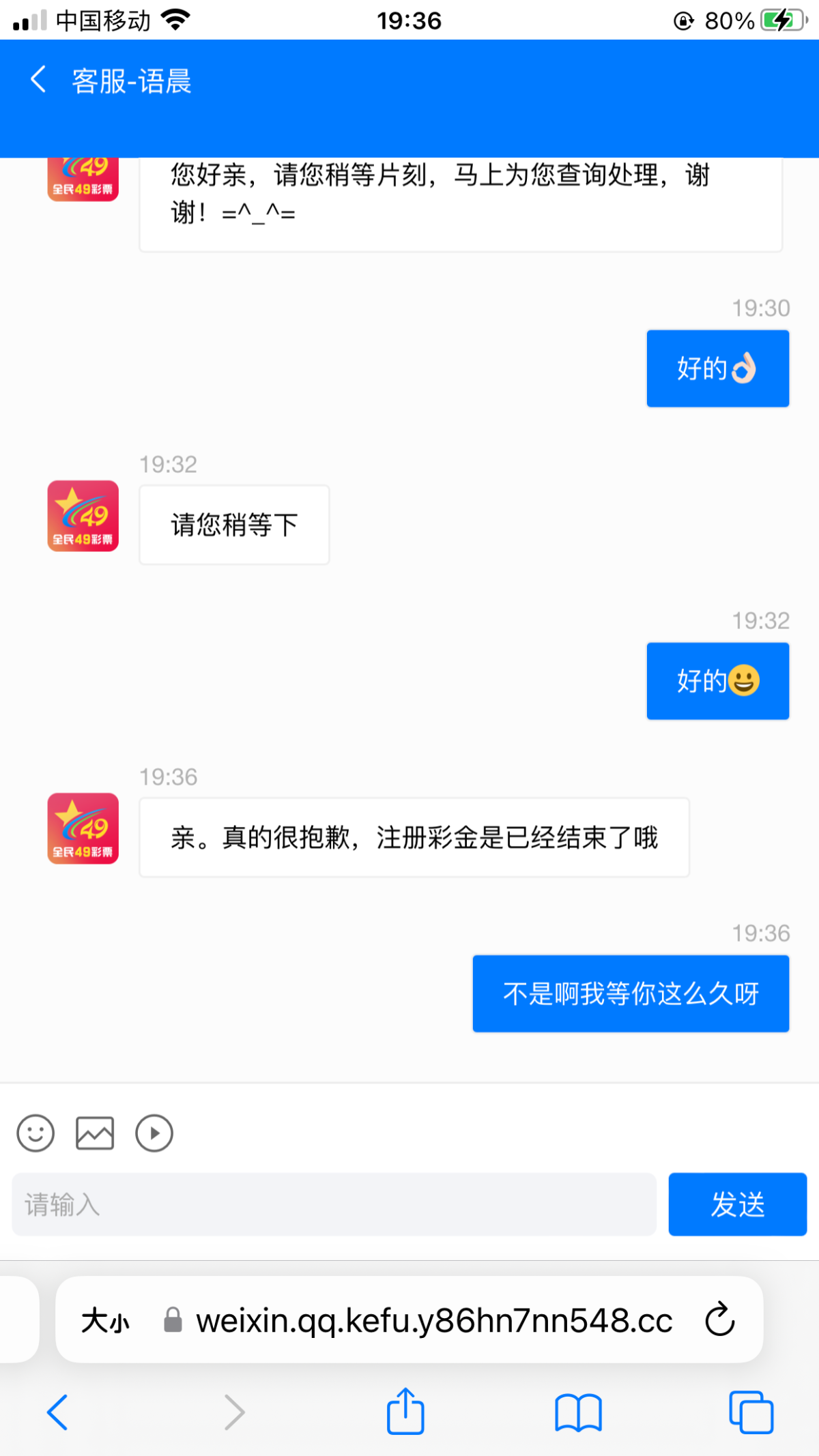Share this page from Safari toolbar
The image size is (819, 1456).
click(406, 1410)
